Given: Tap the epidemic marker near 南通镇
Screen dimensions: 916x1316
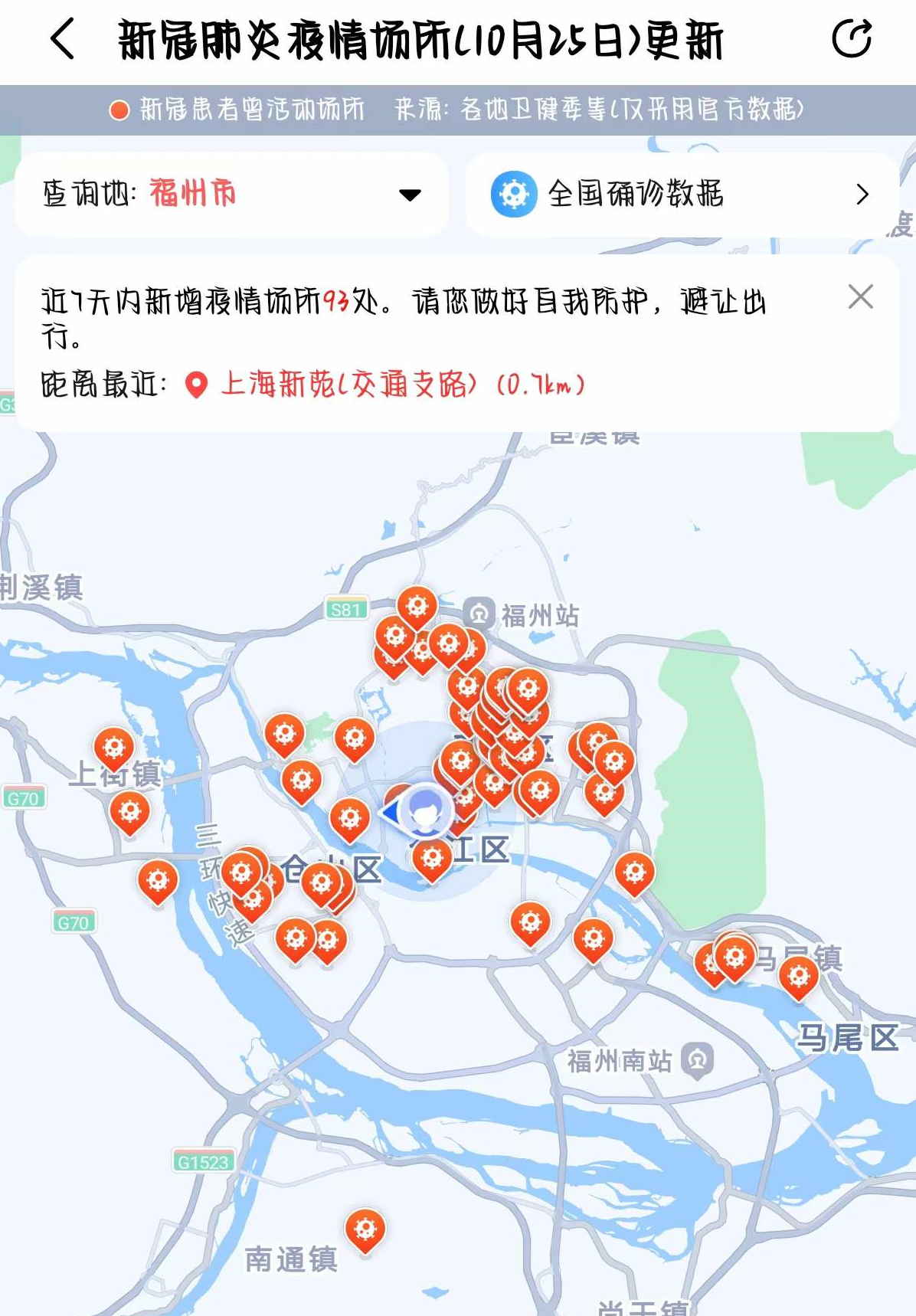Looking at the screenshot, I should coord(365,1229).
